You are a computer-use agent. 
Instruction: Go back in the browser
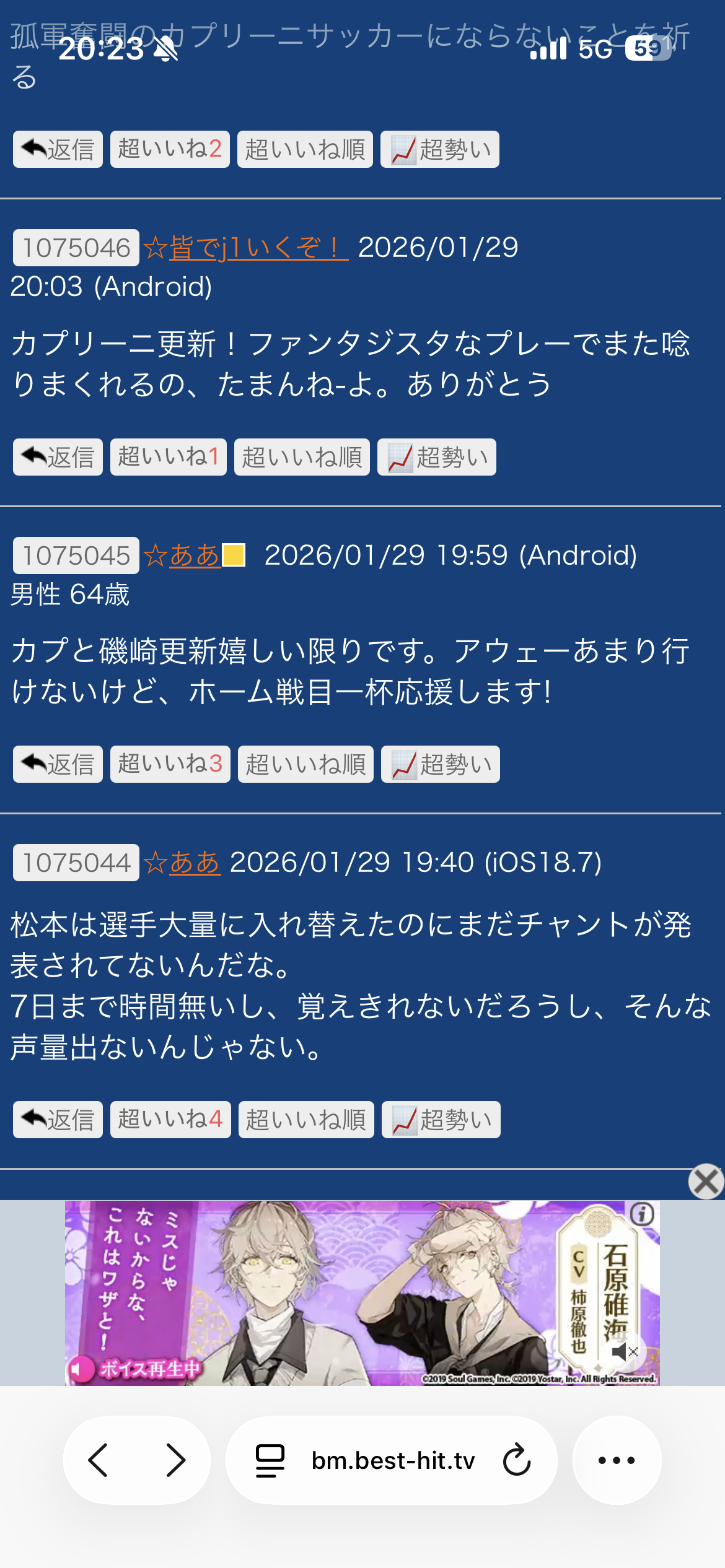tap(99, 1460)
